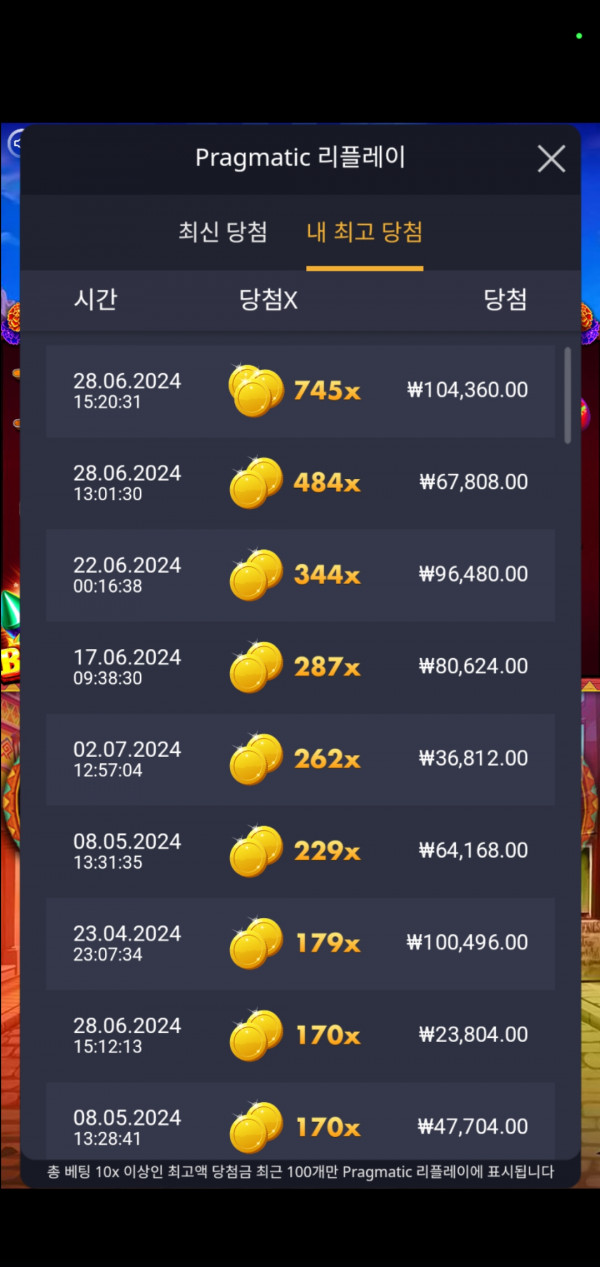Watch the 229x win replay

300,851
